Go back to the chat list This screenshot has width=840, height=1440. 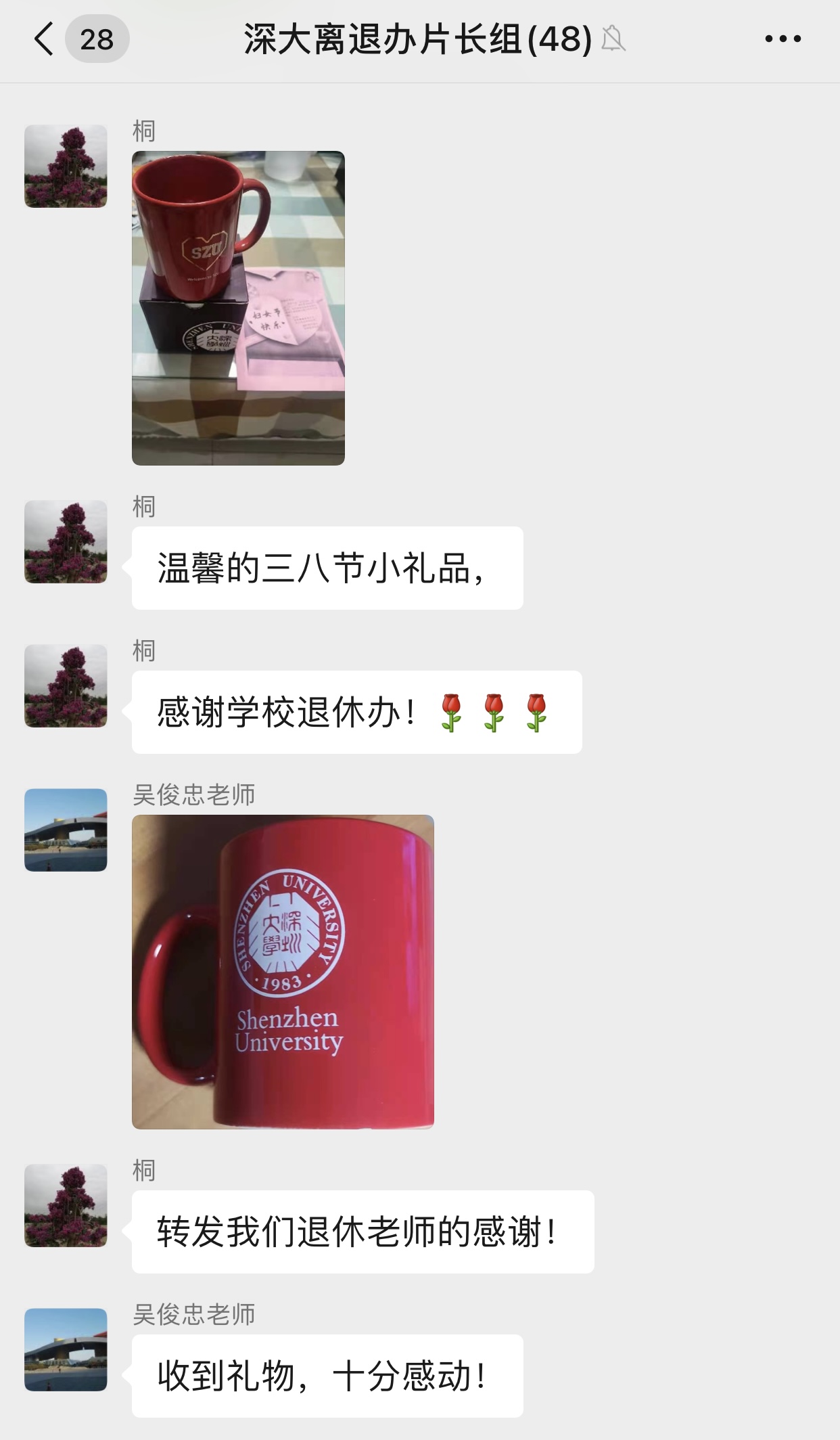point(45,39)
